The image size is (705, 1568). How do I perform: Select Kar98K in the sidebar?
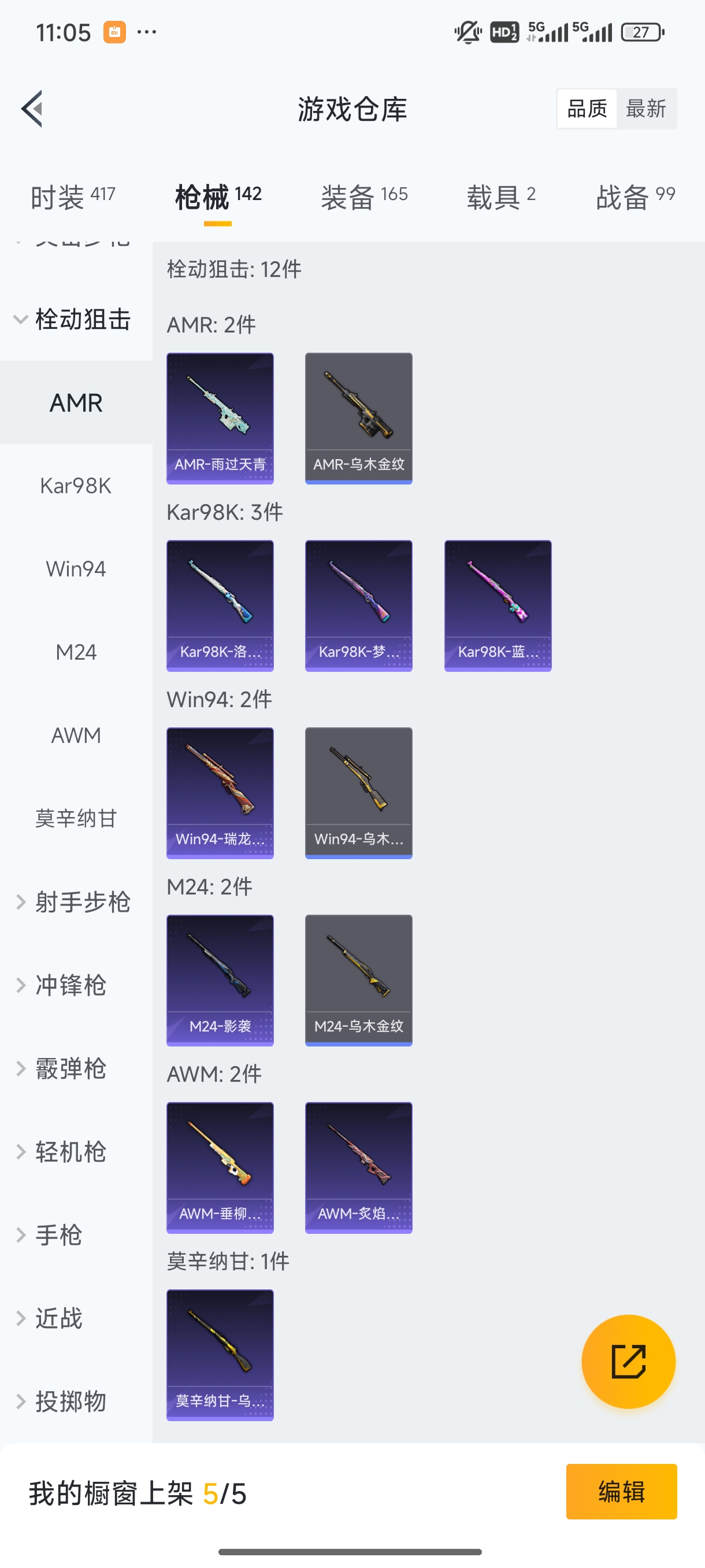[76, 486]
